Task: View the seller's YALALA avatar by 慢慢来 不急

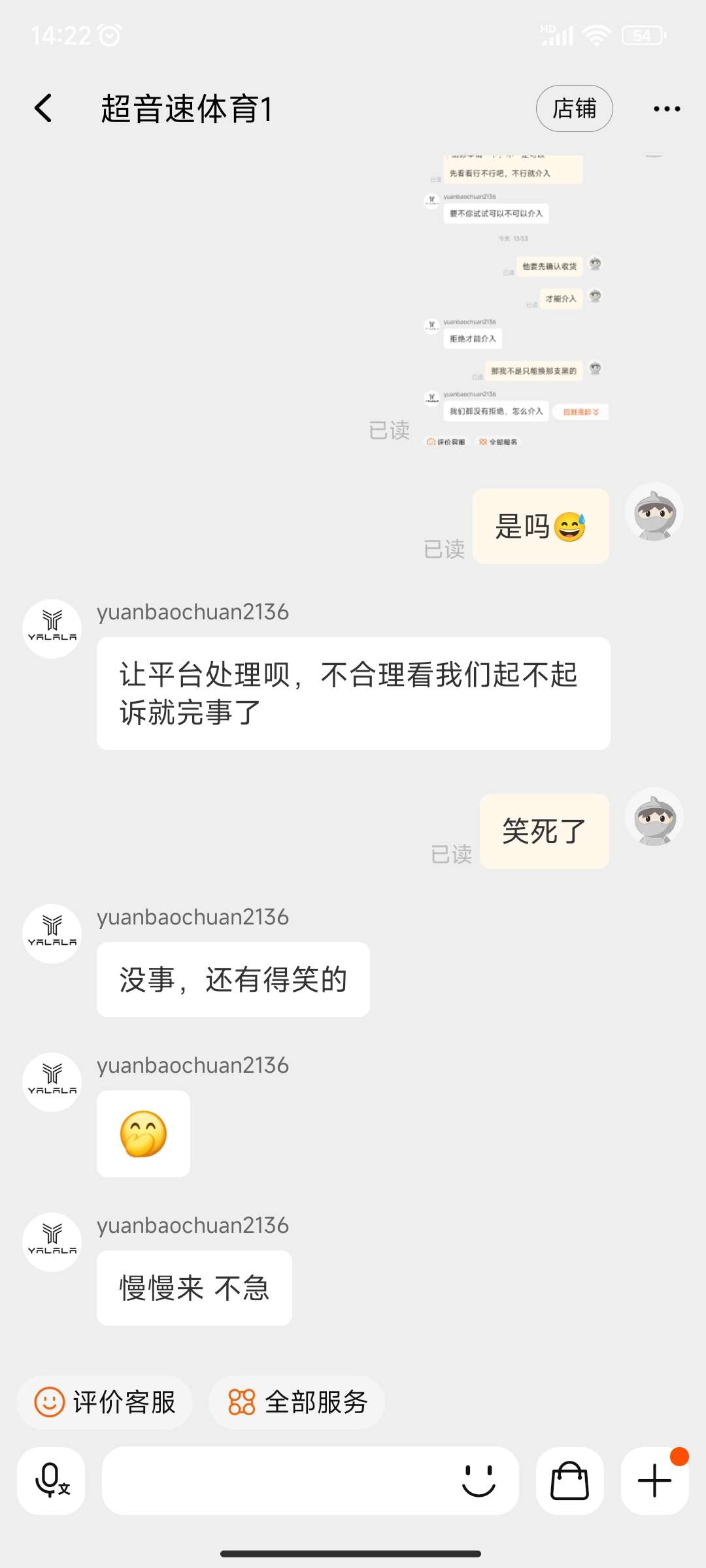Action: tap(52, 1242)
